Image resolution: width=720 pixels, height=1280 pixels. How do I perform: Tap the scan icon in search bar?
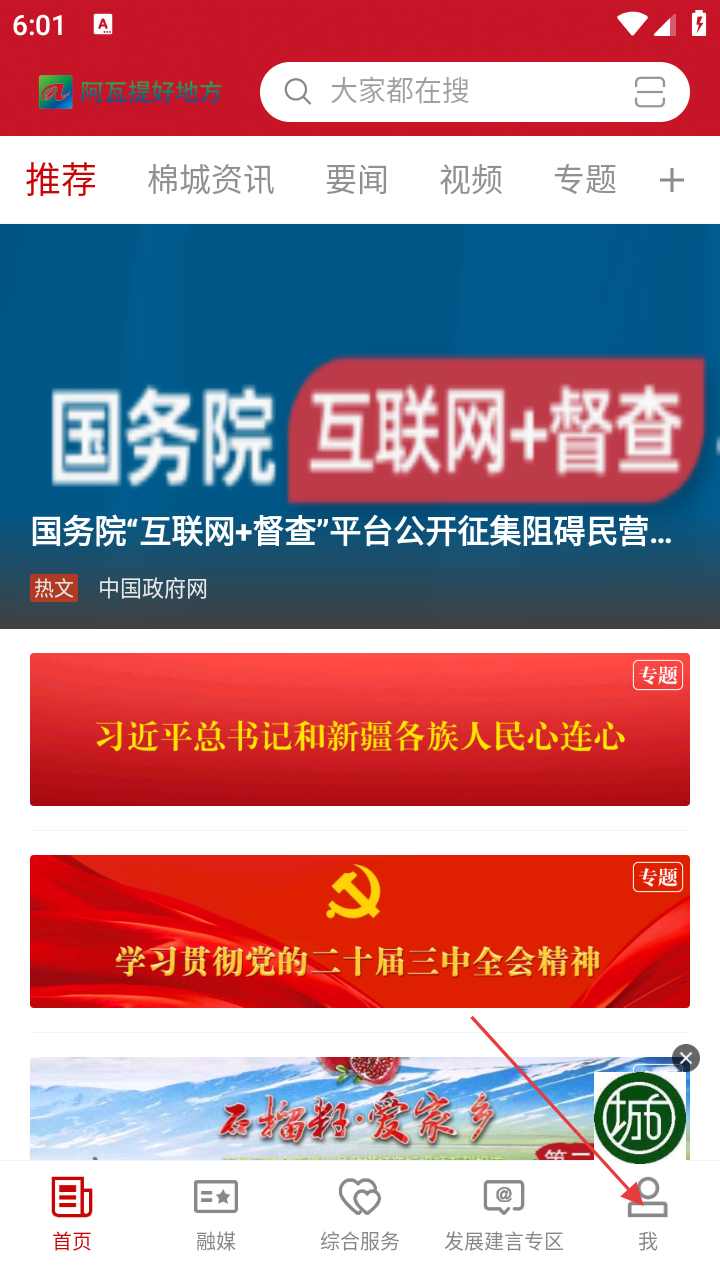pos(650,92)
